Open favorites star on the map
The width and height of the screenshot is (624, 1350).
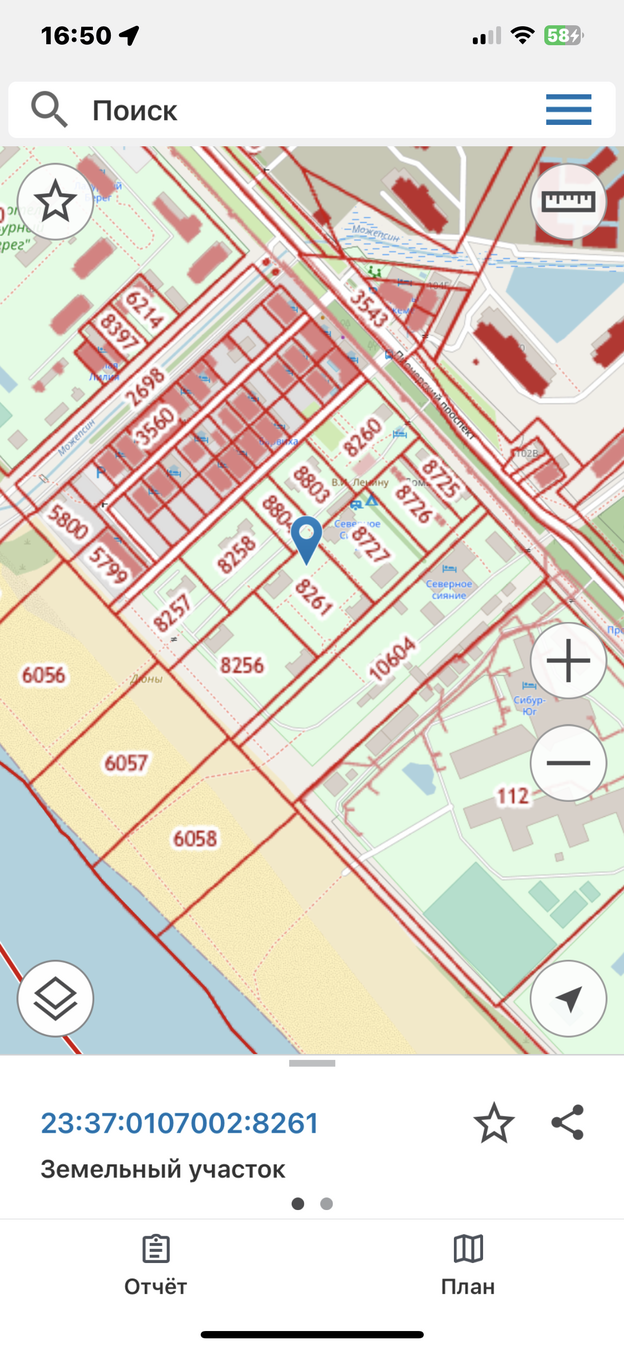click(x=55, y=202)
